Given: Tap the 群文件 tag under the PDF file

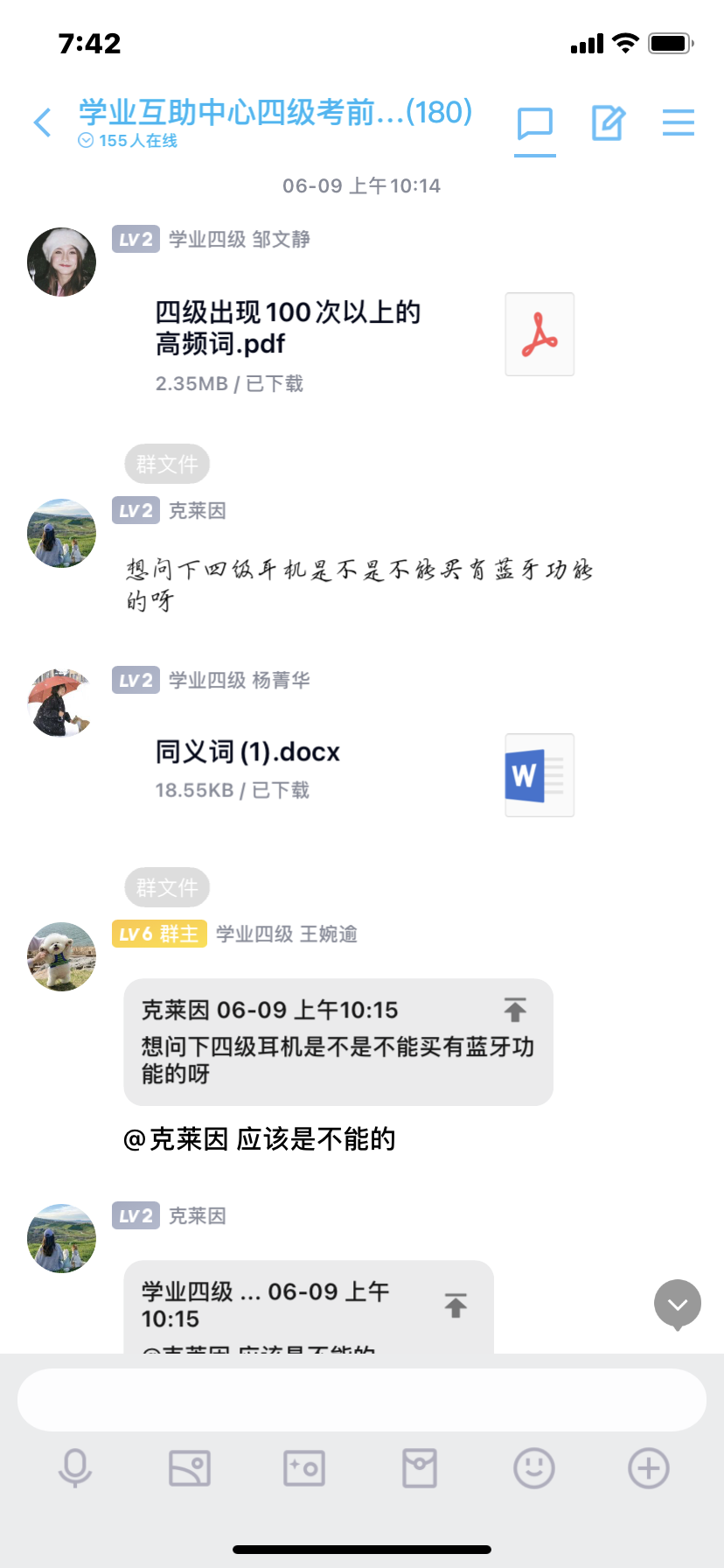Looking at the screenshot, I should pos(167,464).
